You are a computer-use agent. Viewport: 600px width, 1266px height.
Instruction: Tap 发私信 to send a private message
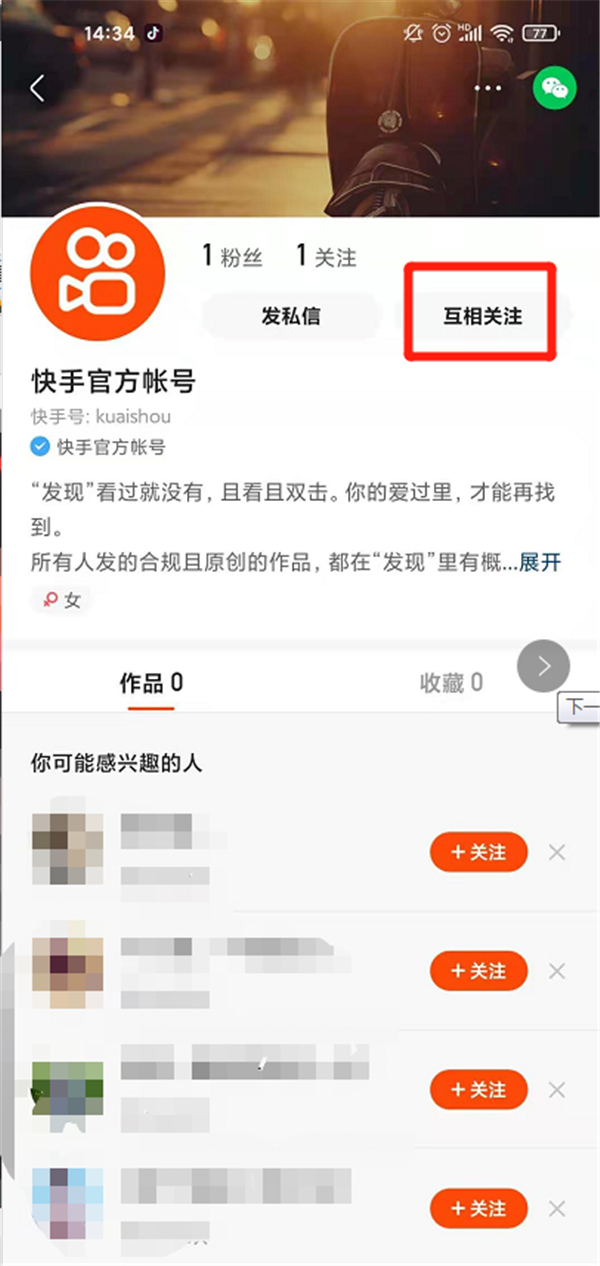click(291, 317)
